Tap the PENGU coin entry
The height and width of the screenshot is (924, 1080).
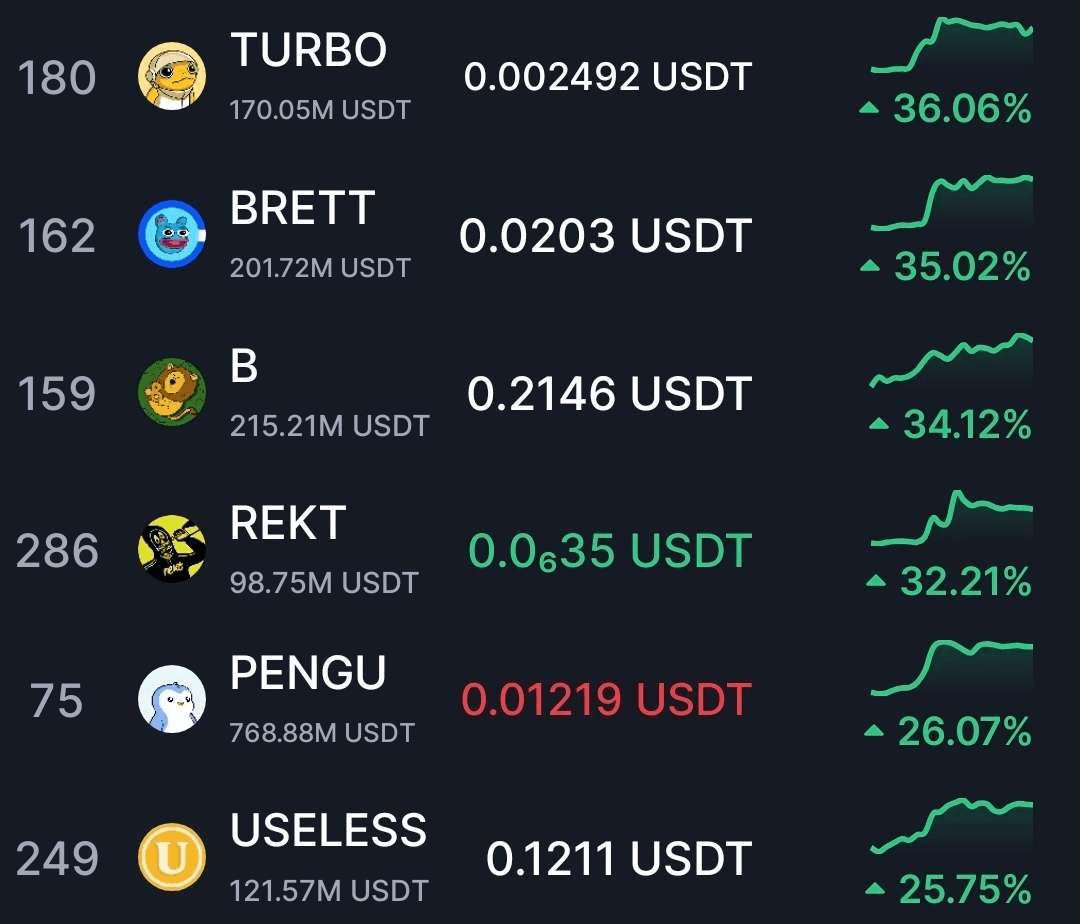308,674
